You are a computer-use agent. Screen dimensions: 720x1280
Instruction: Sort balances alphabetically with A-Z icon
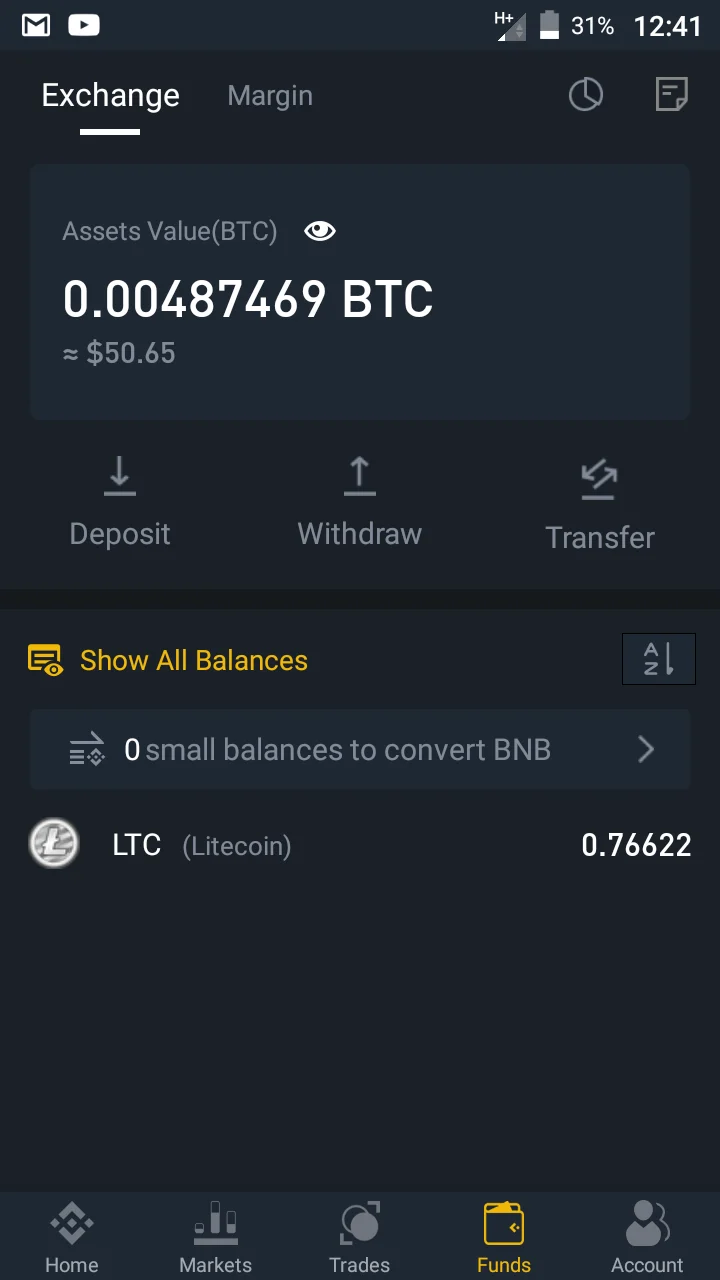[658, 659]
